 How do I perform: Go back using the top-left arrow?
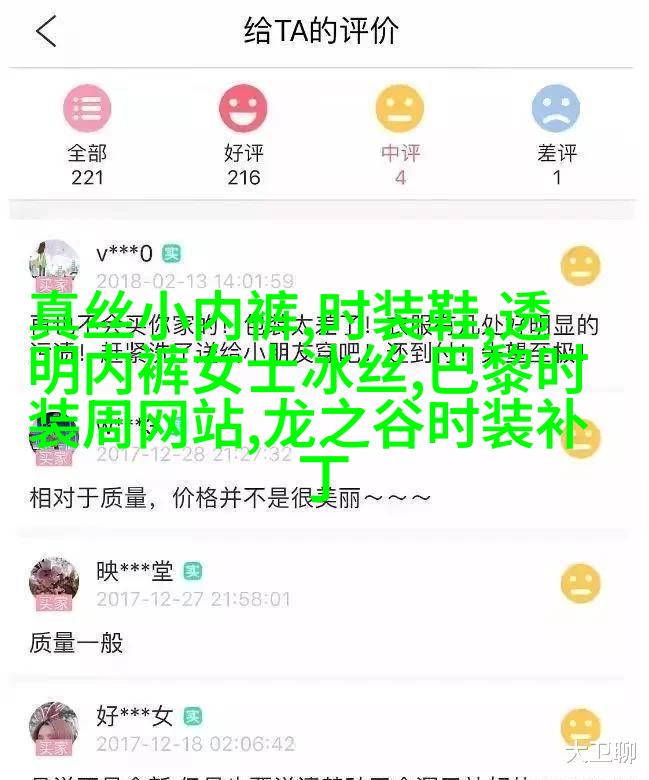coord(45,32)
